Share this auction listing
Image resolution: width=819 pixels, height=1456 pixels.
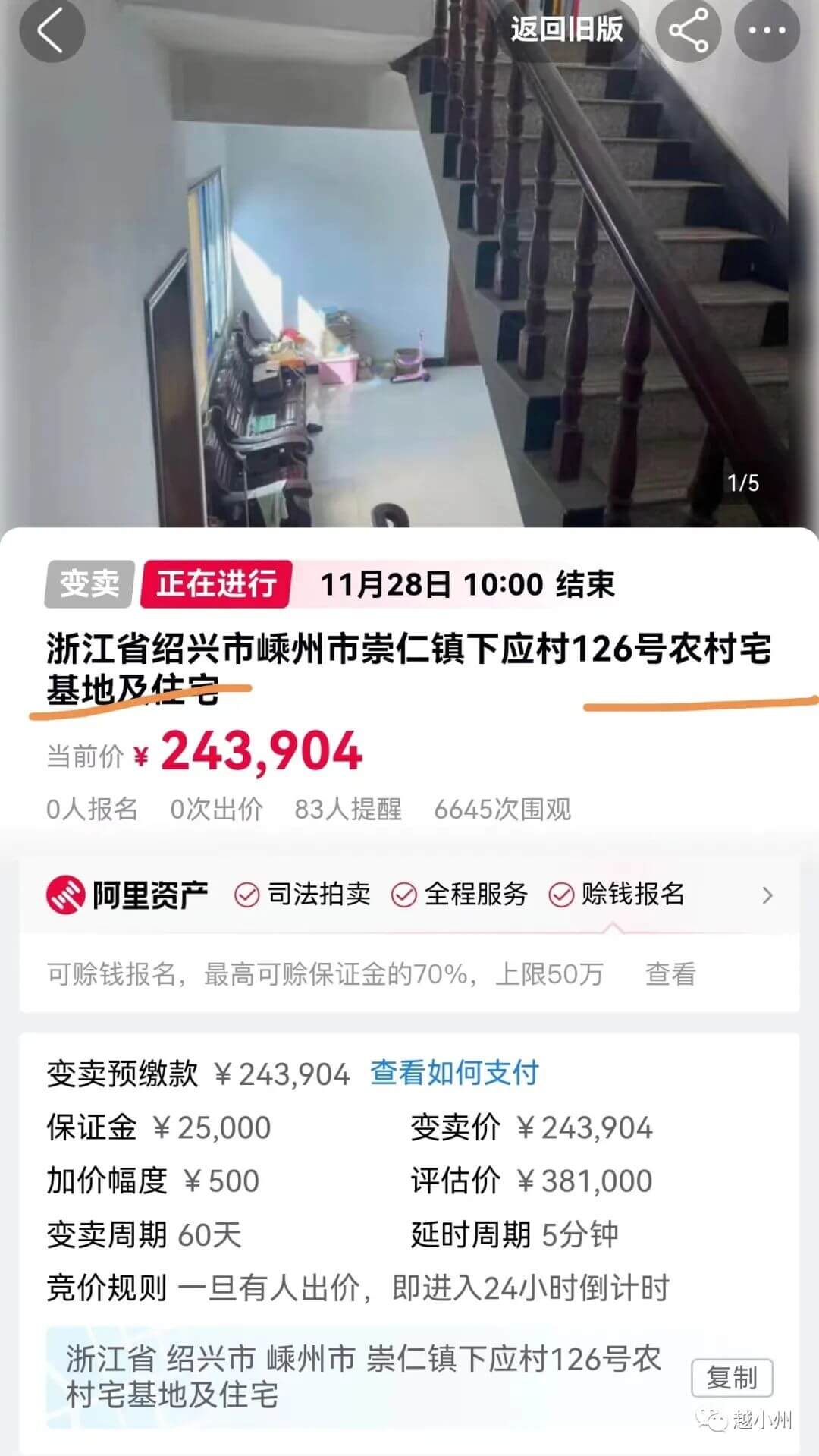[x=688, y=30]
